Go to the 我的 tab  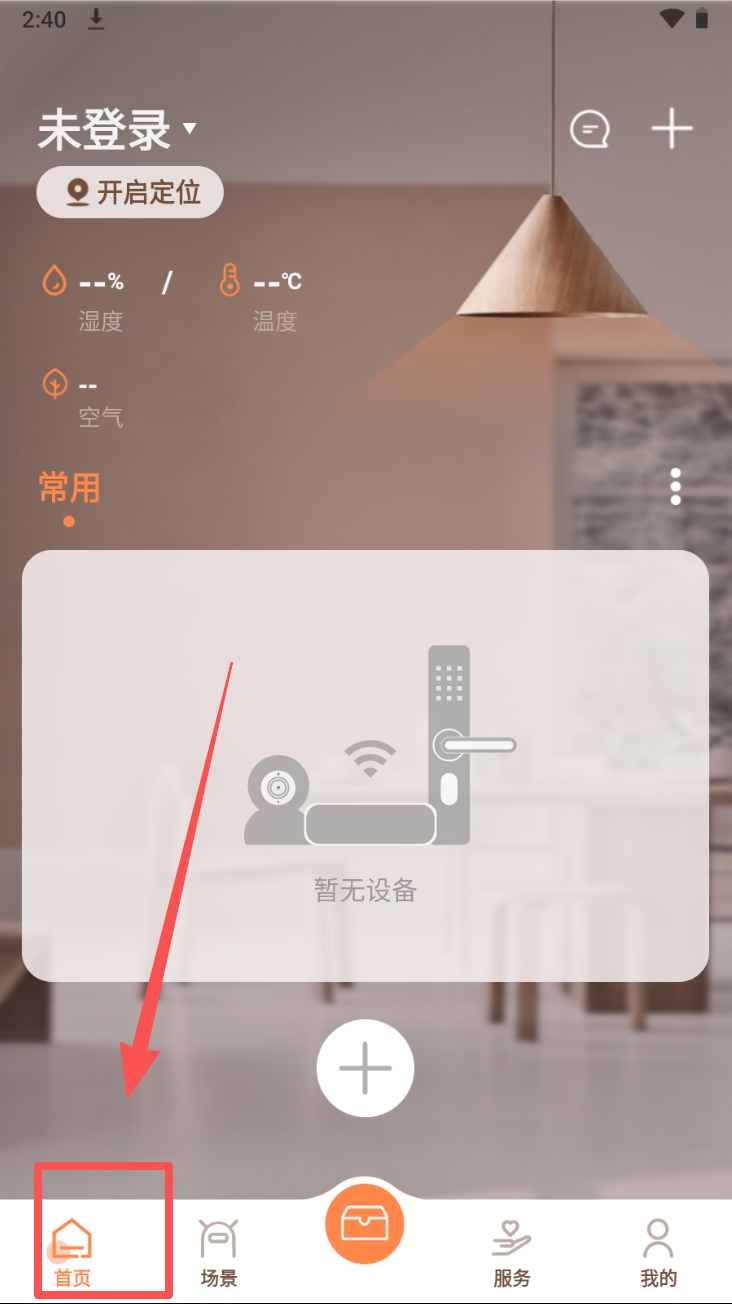(658, 1251)
